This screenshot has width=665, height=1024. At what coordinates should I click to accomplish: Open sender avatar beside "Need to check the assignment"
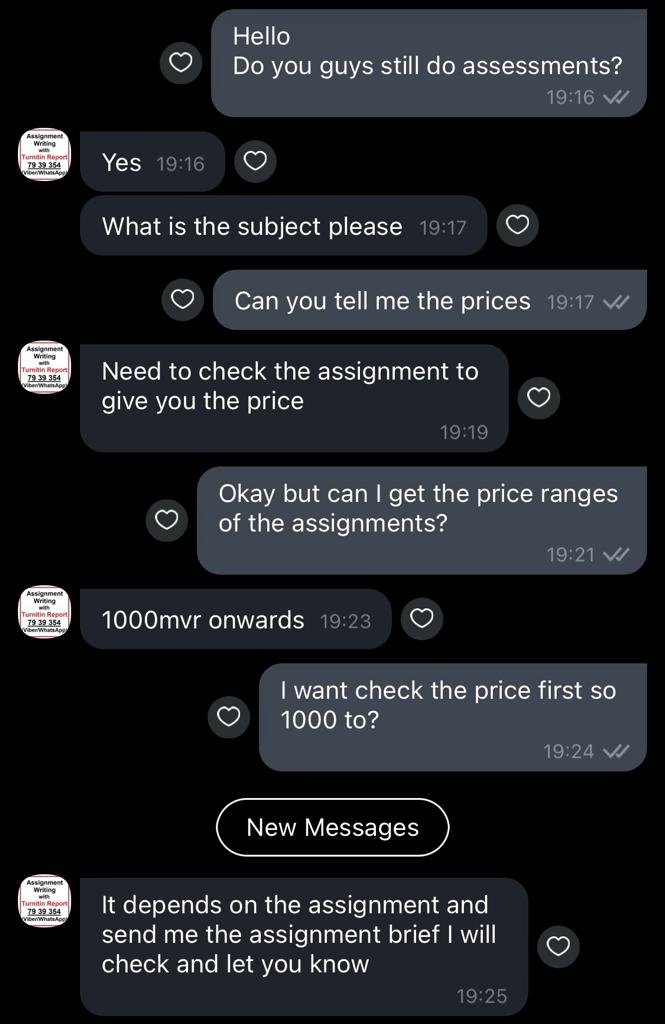tap(44, 367)
